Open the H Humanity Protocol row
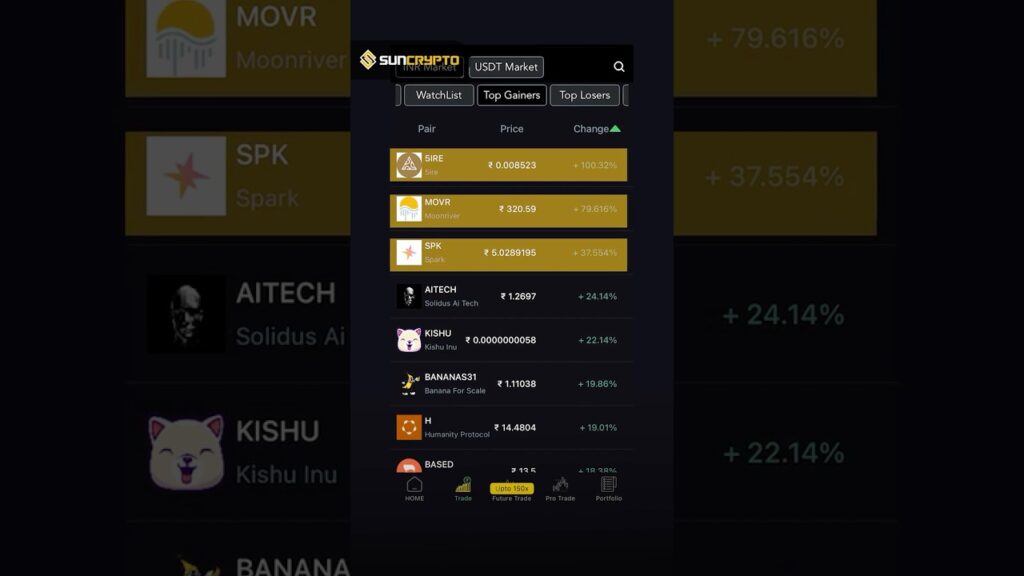 coord(508,427)
